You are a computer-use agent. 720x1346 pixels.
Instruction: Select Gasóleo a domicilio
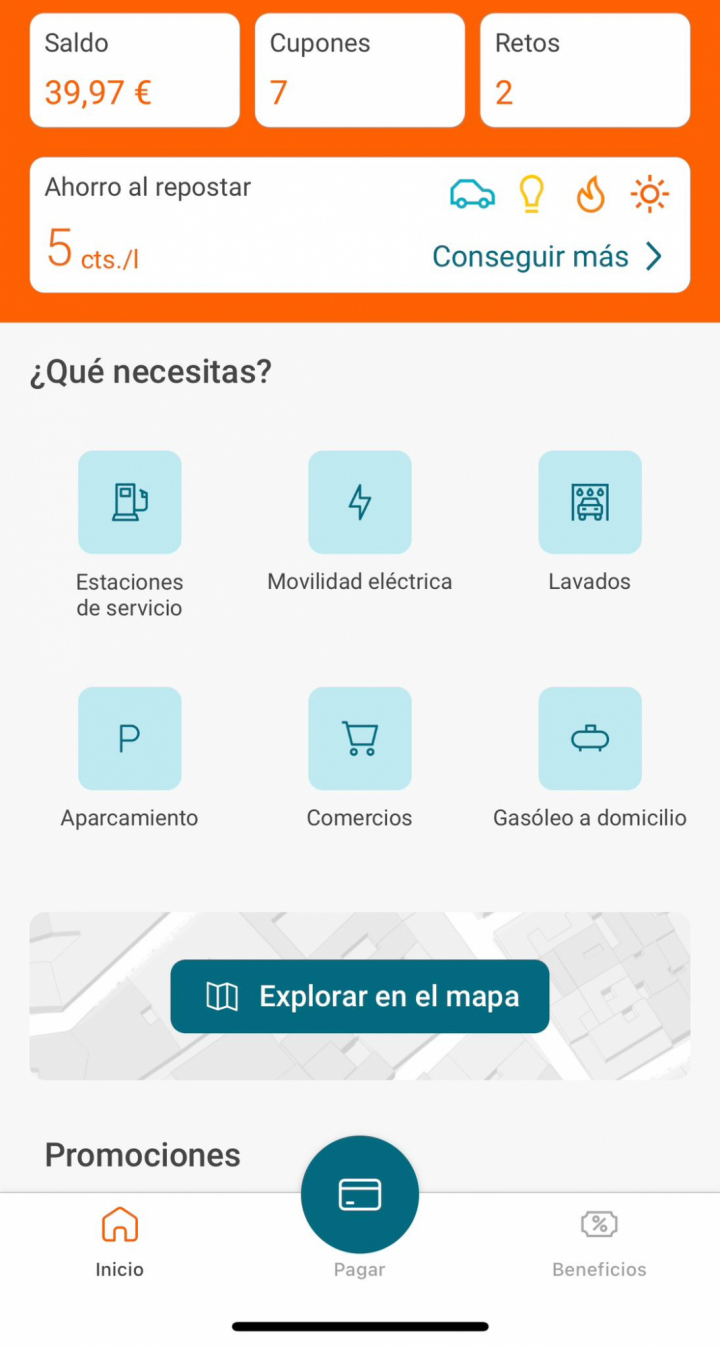[590, 739]
